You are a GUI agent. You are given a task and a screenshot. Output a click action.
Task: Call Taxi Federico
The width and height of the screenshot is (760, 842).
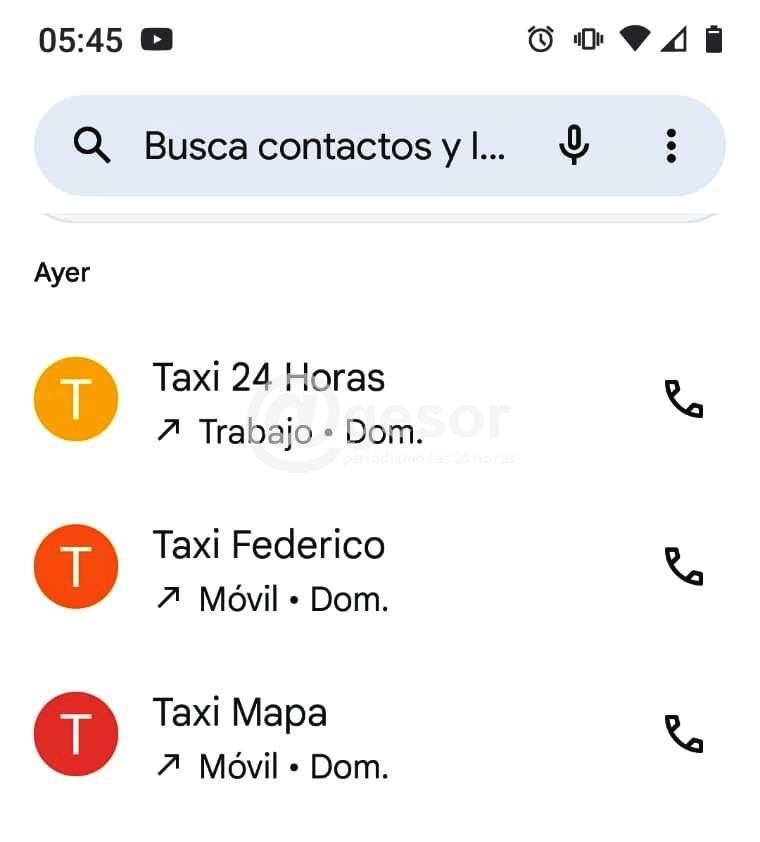tap(684, 567)
